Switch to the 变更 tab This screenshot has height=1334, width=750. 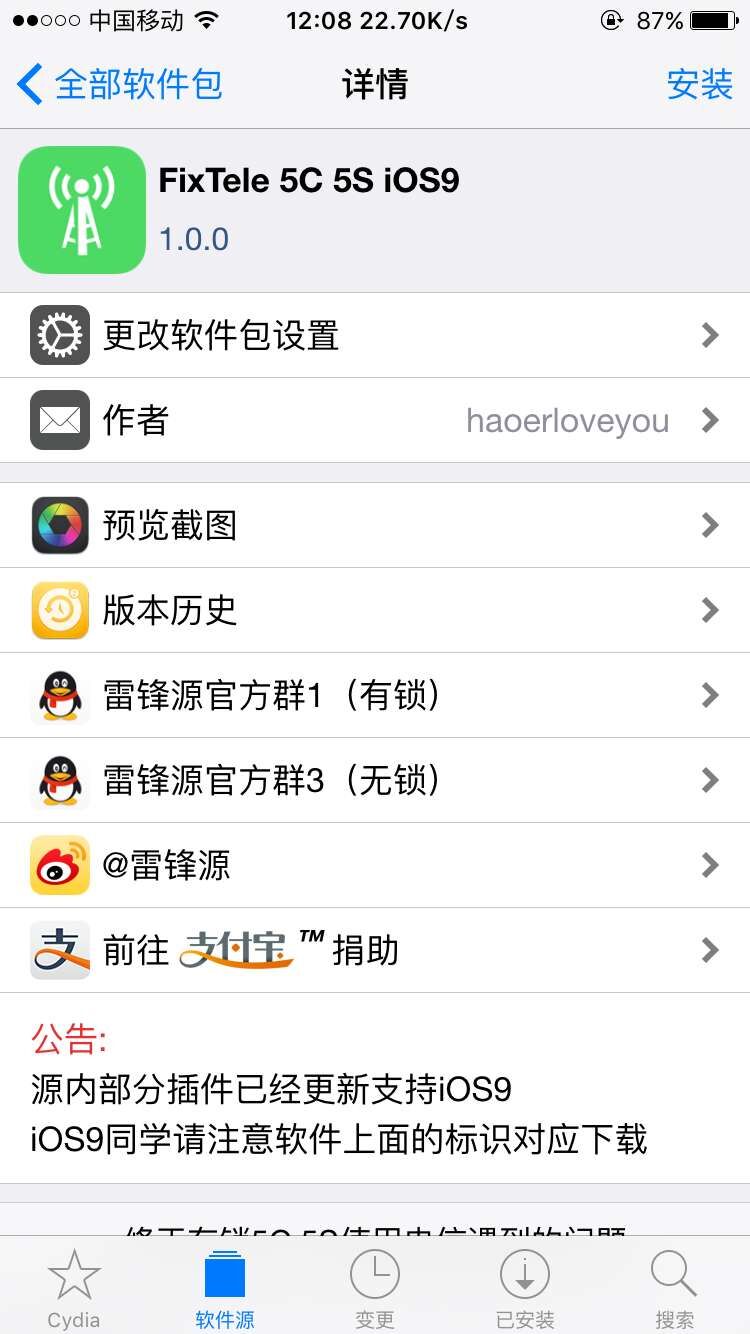pyautogui.click(x=375, y=1288)
